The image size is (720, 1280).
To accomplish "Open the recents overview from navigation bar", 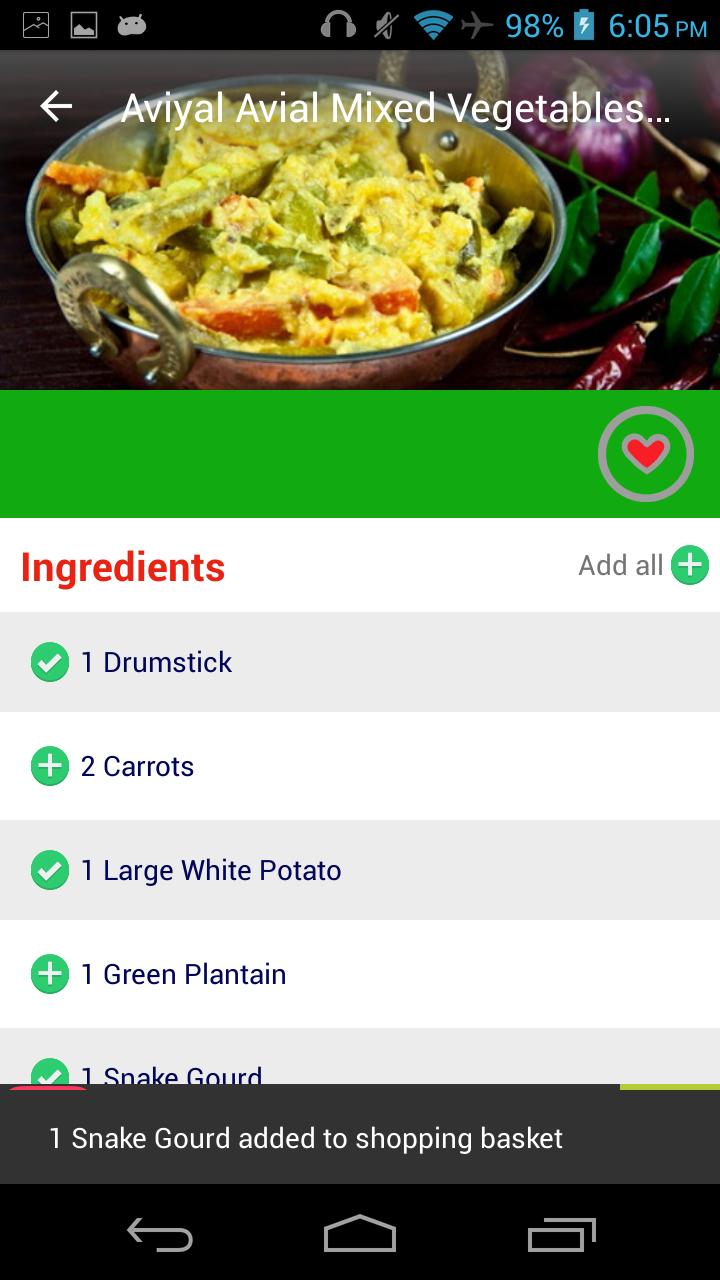I will [x=560, y=1235].
